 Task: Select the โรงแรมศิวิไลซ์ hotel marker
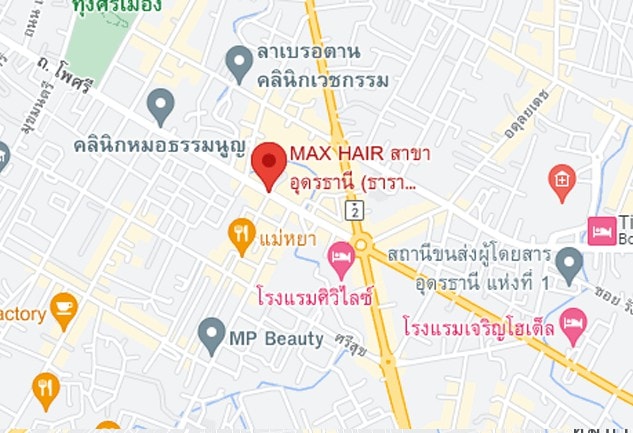click(341, 259)
